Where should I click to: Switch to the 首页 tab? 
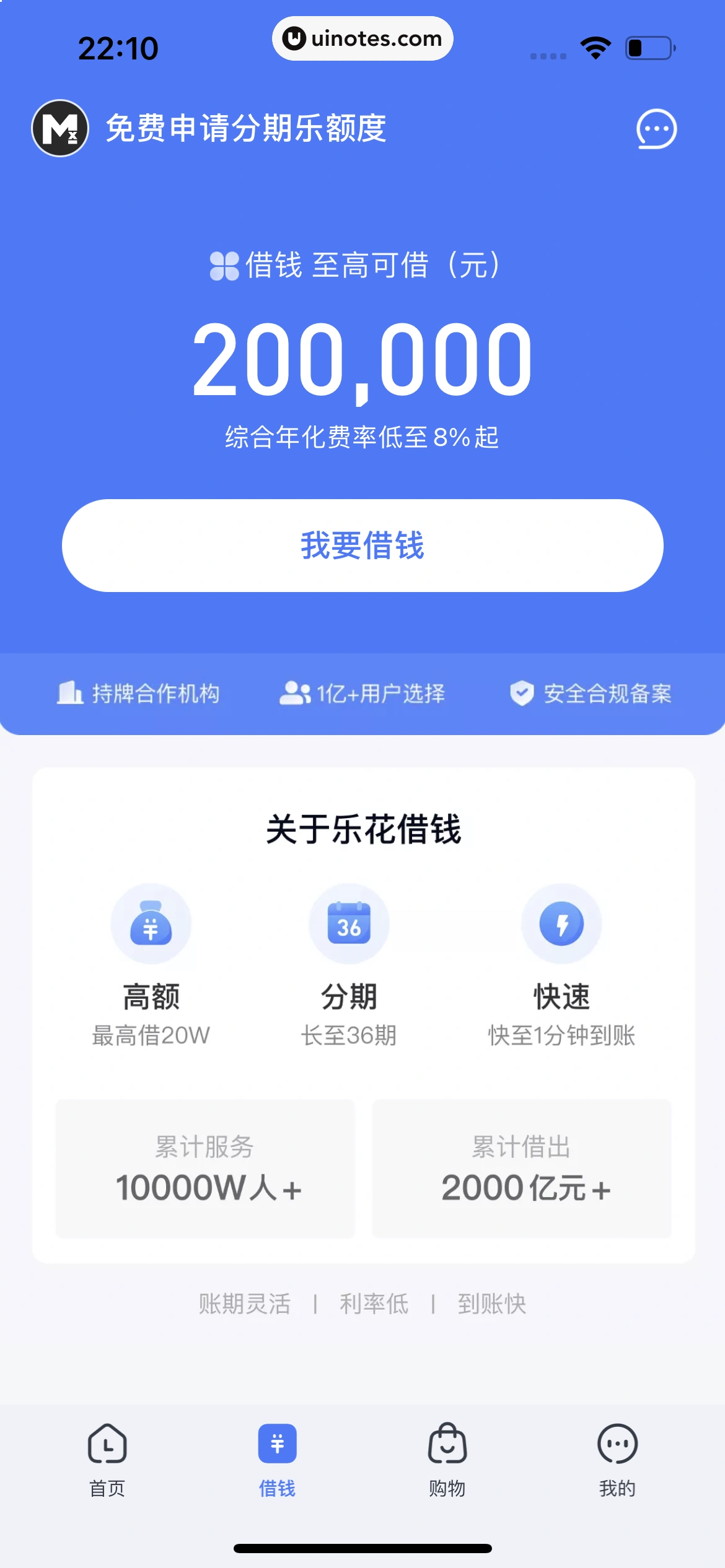(x=107, y=1459)
